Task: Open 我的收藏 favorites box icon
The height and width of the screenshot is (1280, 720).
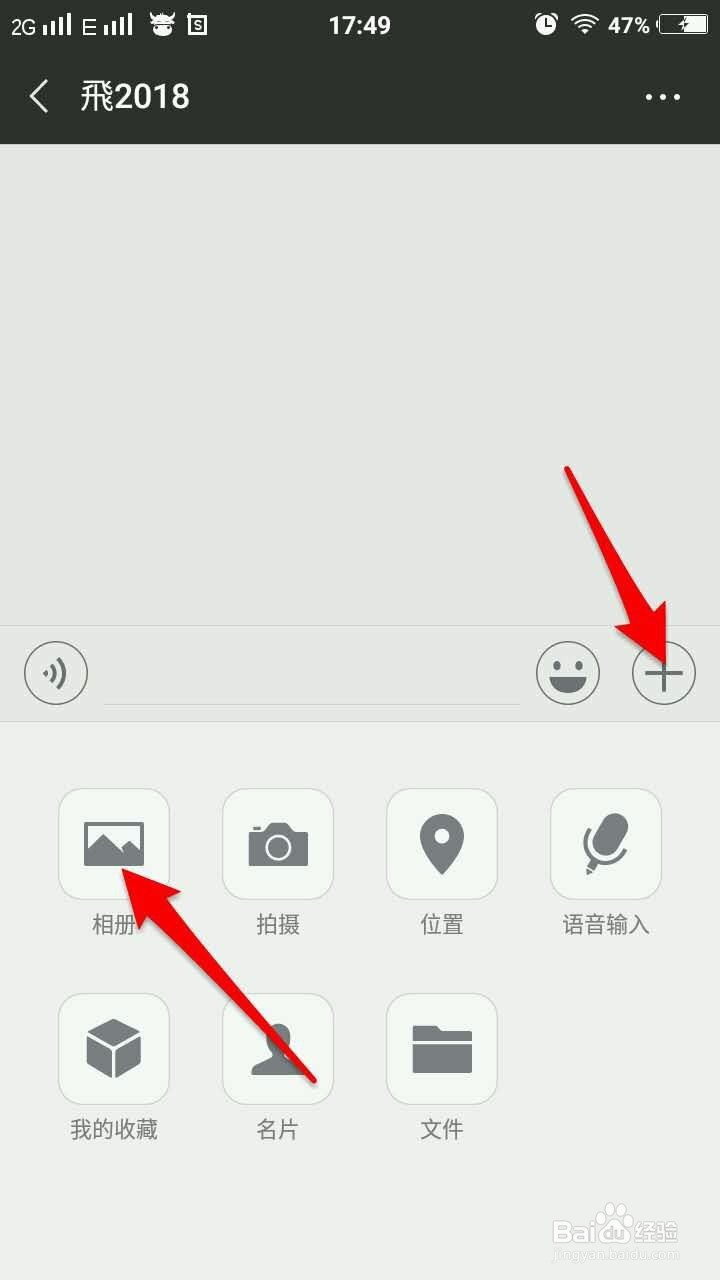Action: pos(114,1048)
